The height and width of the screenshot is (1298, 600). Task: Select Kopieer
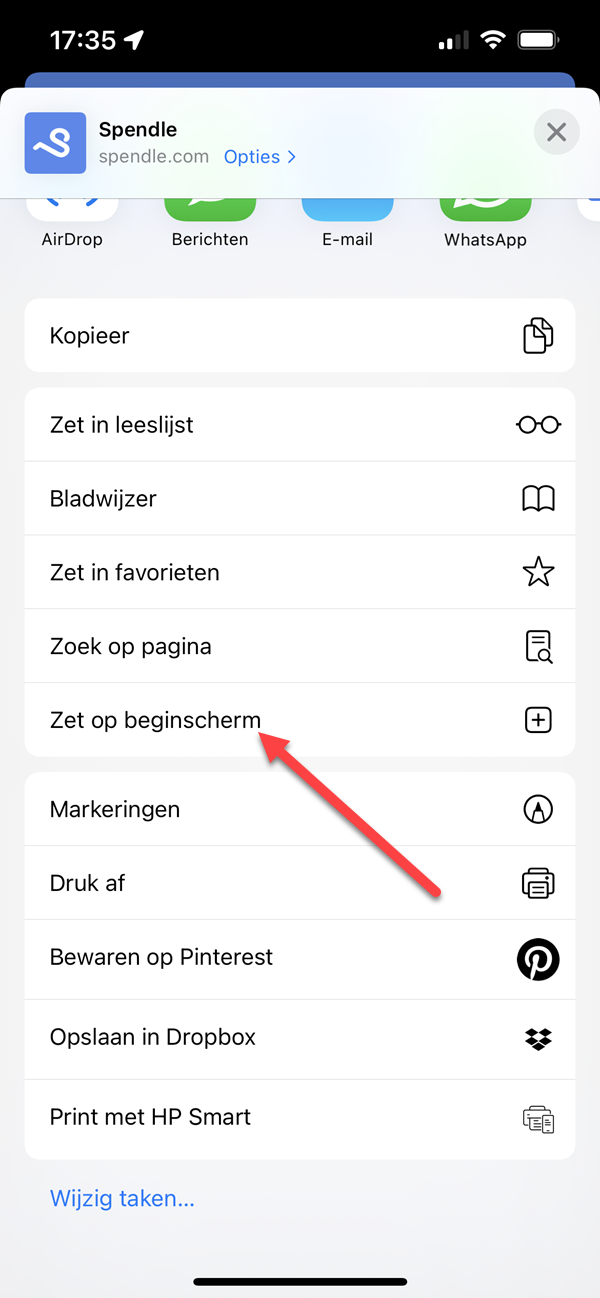(300, 335)
